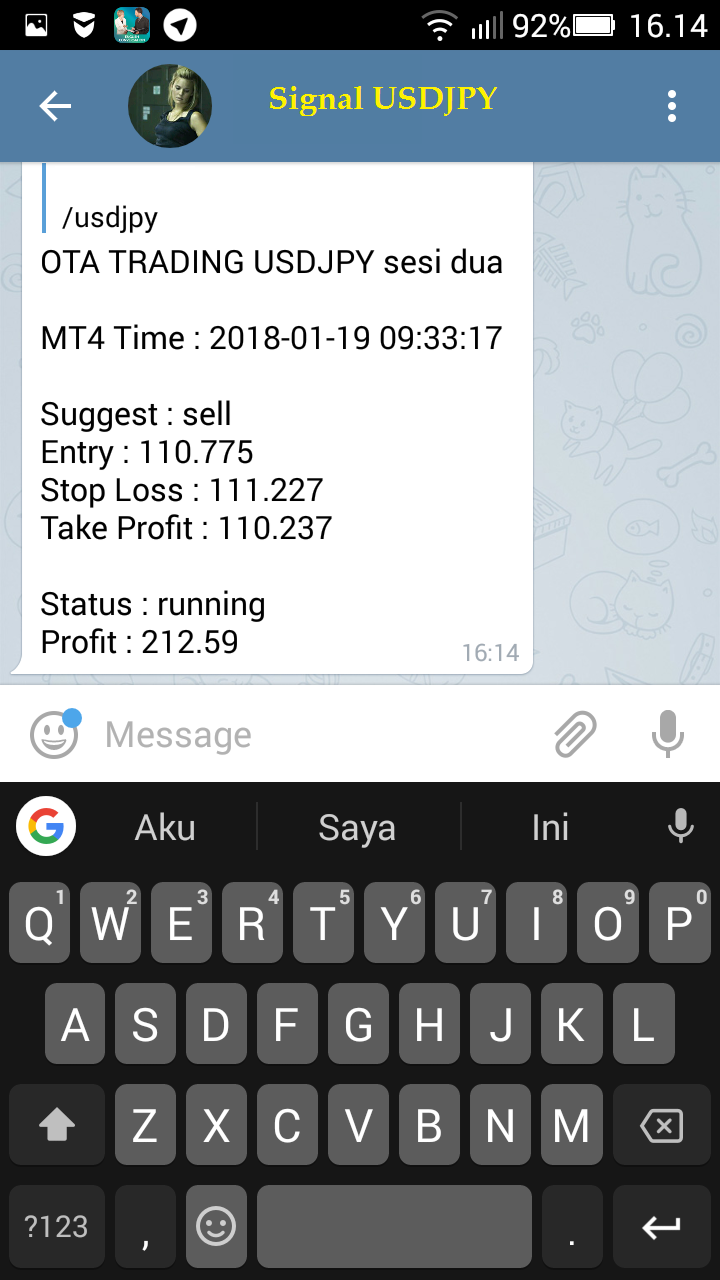Switch keyboard to ?123 symbols

pyautogui.click(x=56, y=1226)
